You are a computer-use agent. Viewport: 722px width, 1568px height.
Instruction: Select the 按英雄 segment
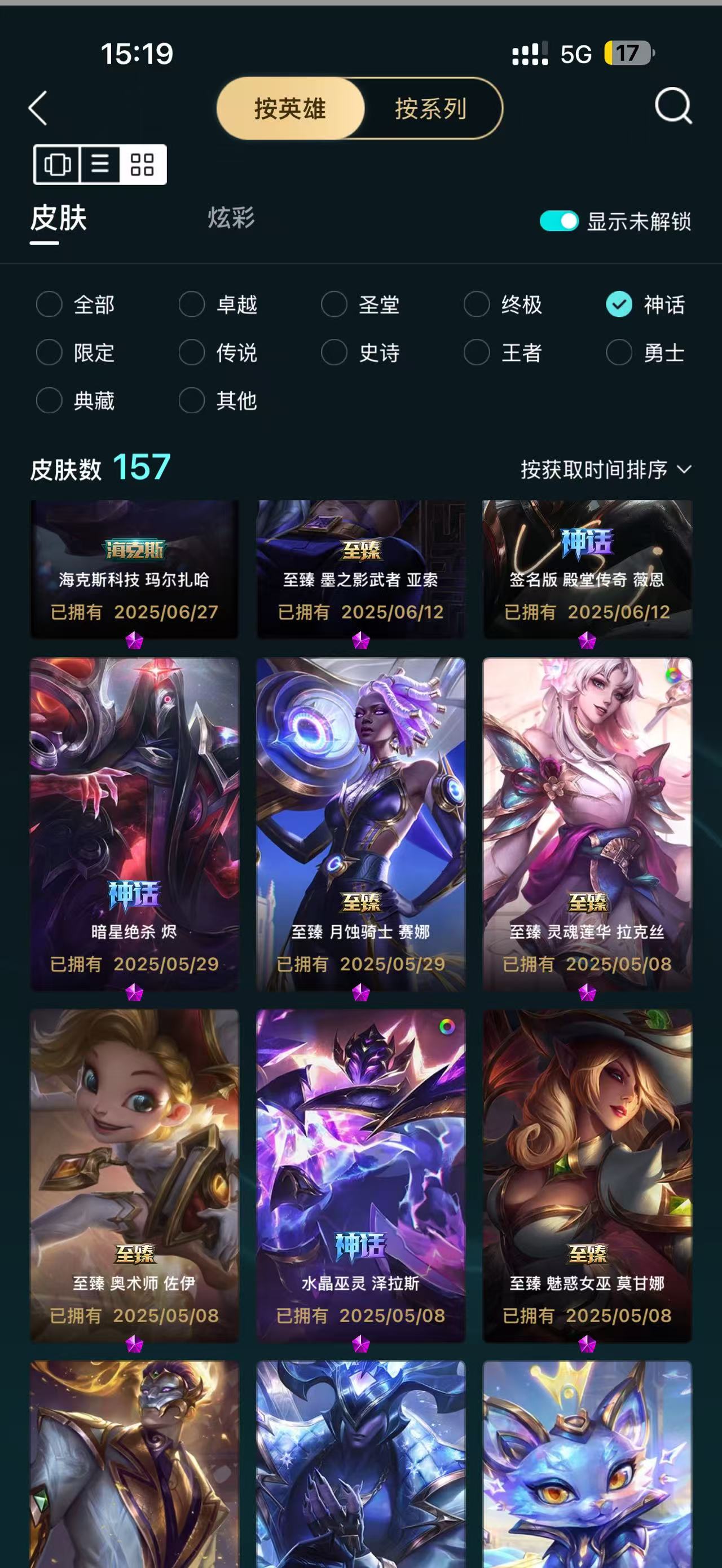coord(290,108)
